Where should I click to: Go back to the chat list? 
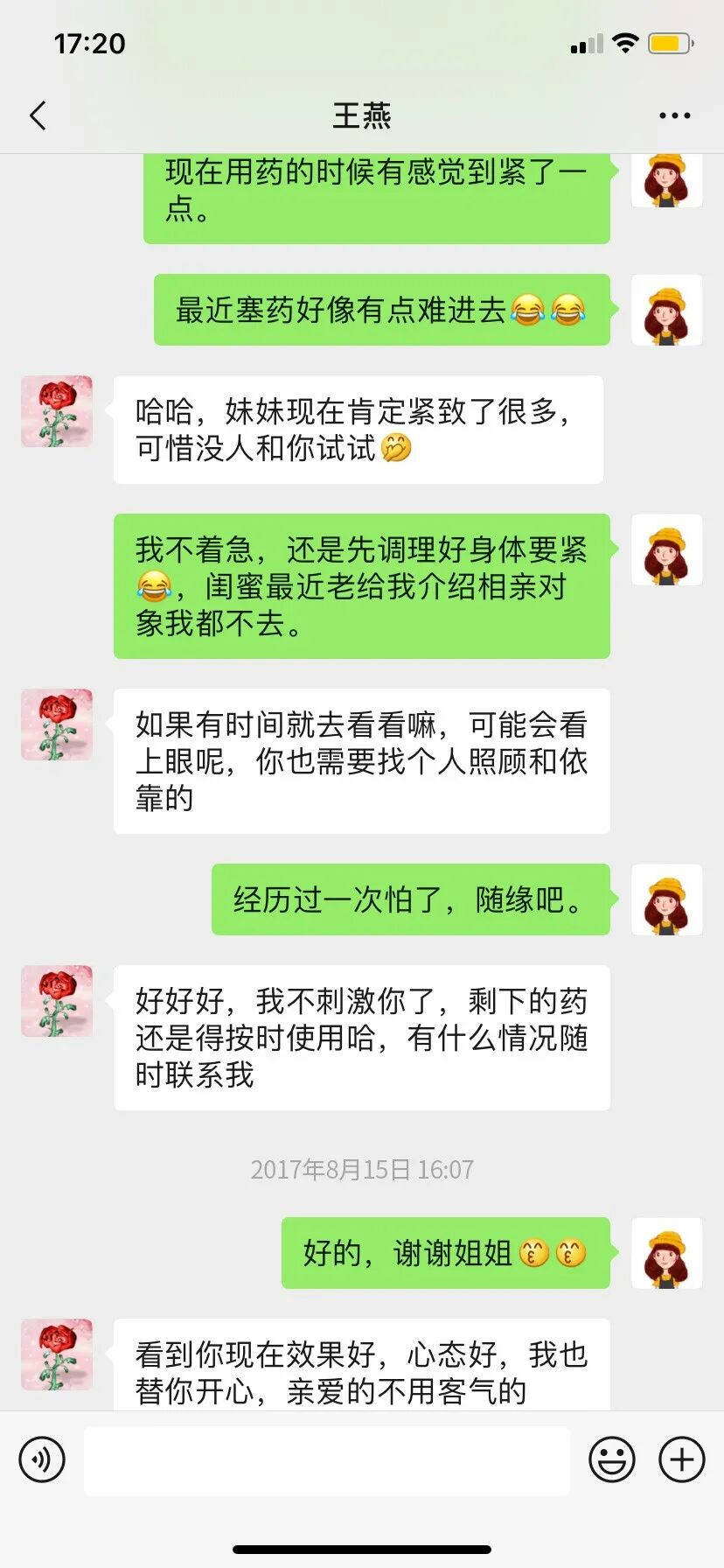pos(38,115)
